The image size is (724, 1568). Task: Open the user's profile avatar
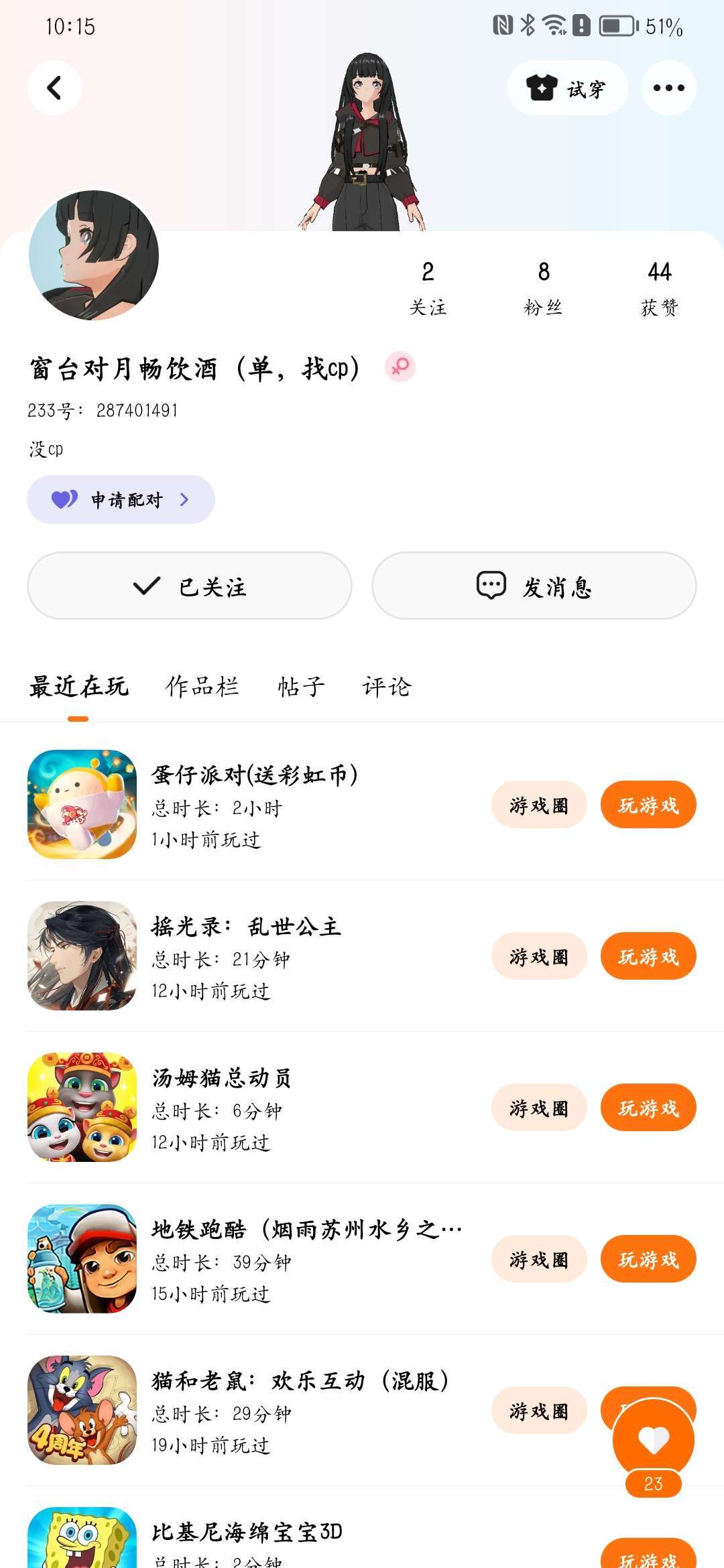click(x=94, y=255)
